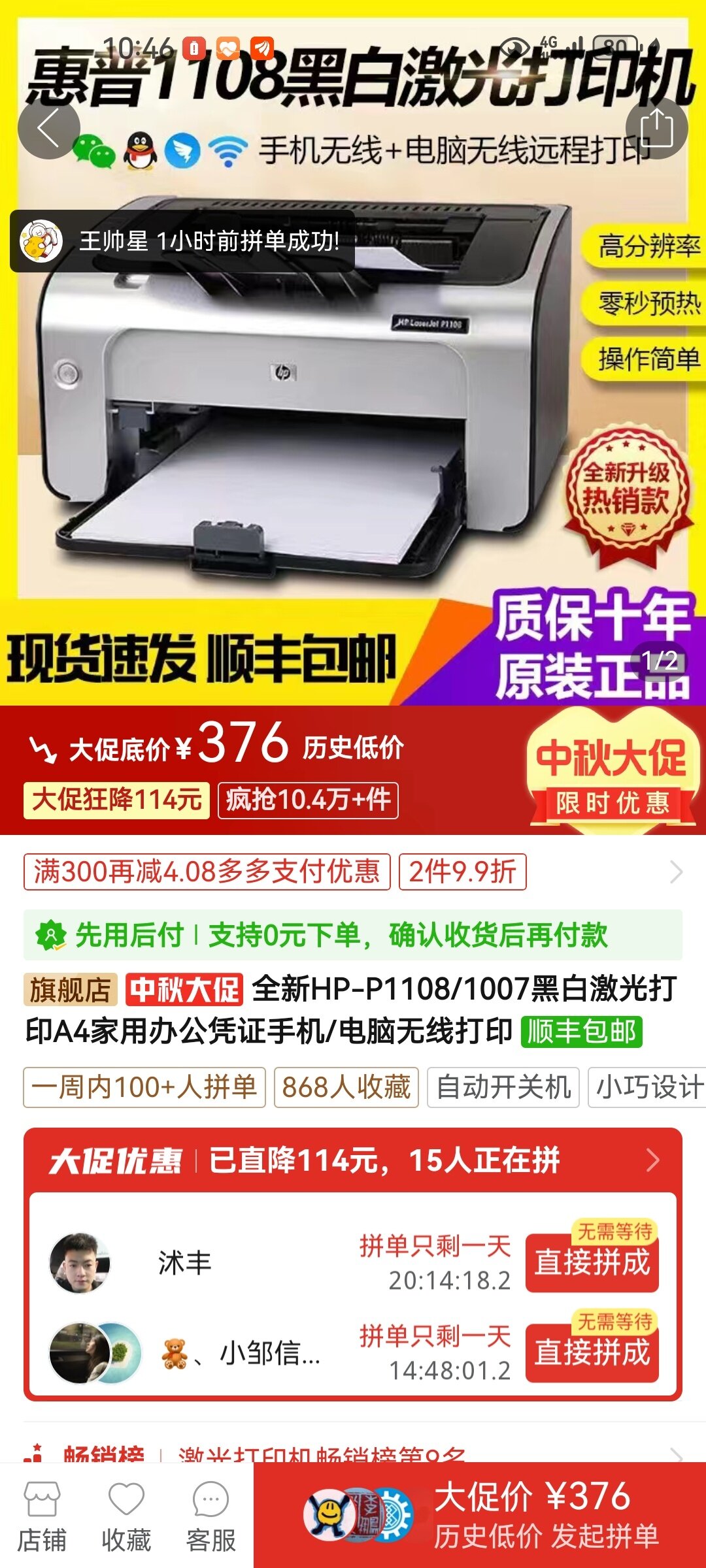Tap the 868人收藏 tag
Viewport: 706px width, 1568px height.
click(x=346, y=1087)
